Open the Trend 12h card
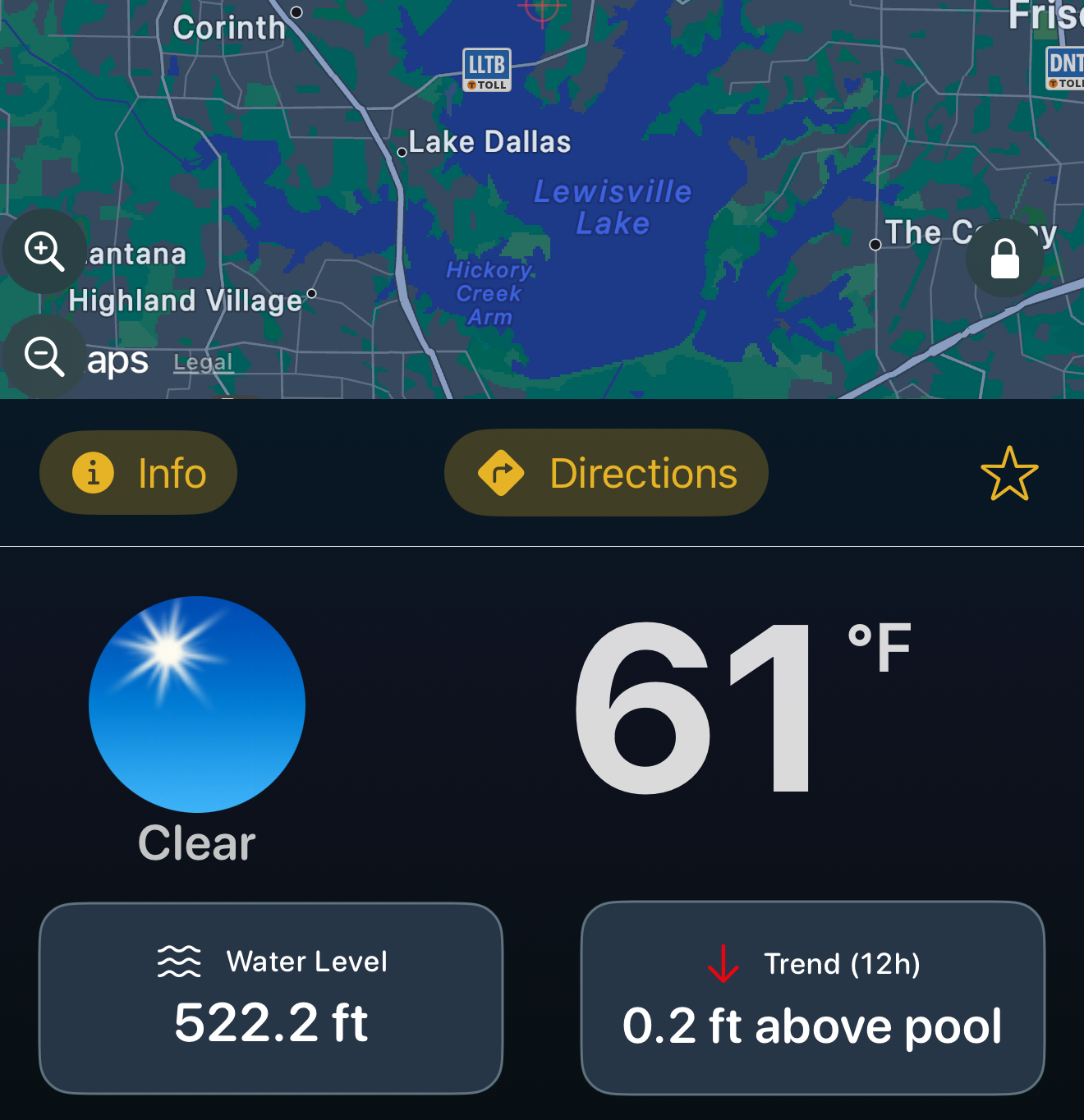The height and width of the screenshot is (1120, 1084). click(x=813, y=998)
